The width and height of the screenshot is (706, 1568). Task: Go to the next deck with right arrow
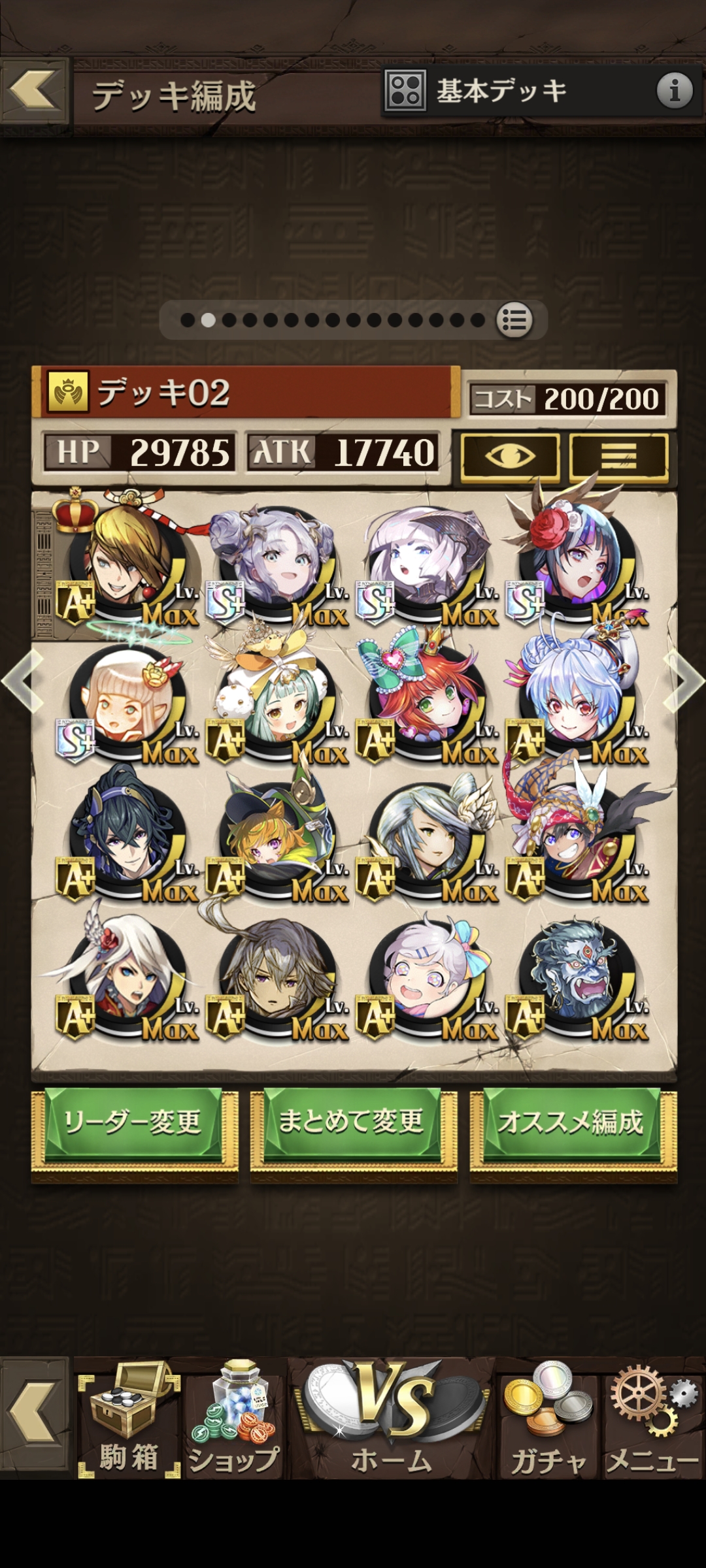[684, 681]
